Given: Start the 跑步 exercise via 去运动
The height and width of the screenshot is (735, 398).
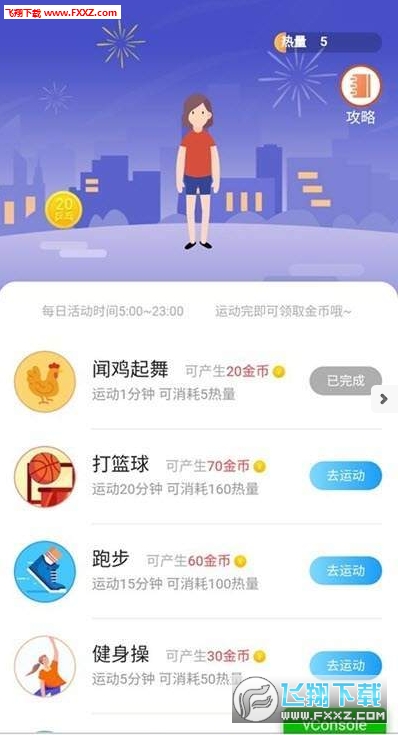Looking at the screenshot, I should pyautogui.click(x=345, y=570).
